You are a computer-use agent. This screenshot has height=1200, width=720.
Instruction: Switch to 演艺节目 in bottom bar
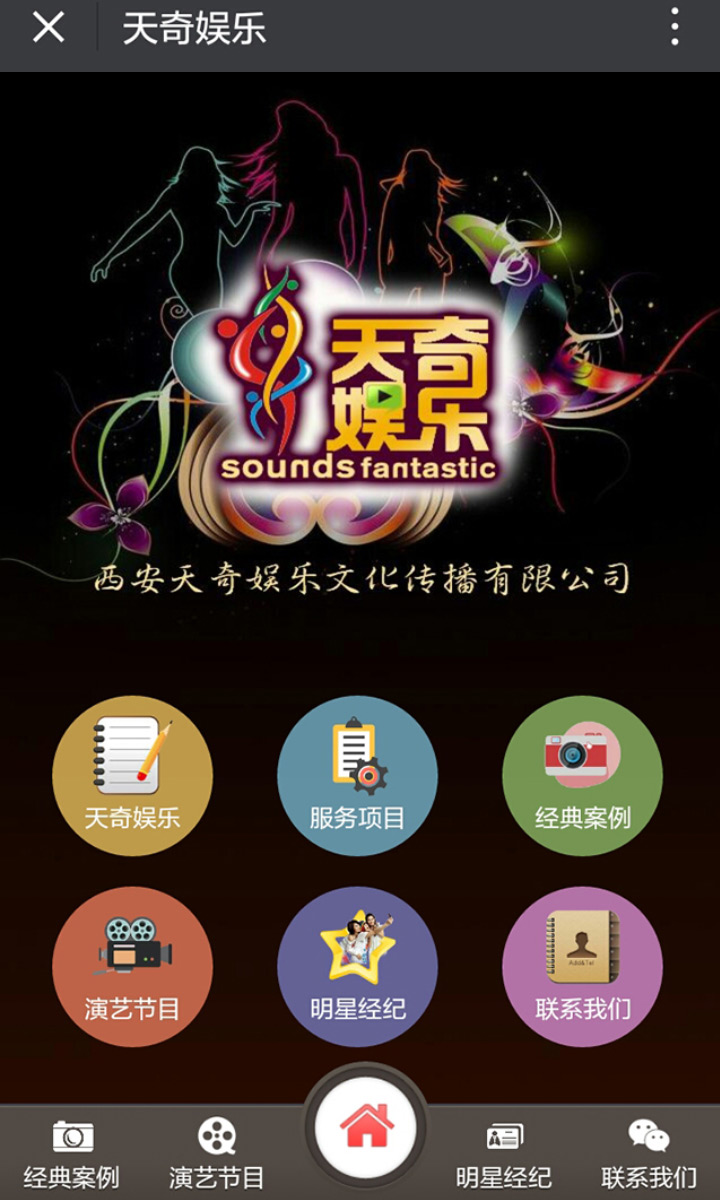coord(216,1154)
